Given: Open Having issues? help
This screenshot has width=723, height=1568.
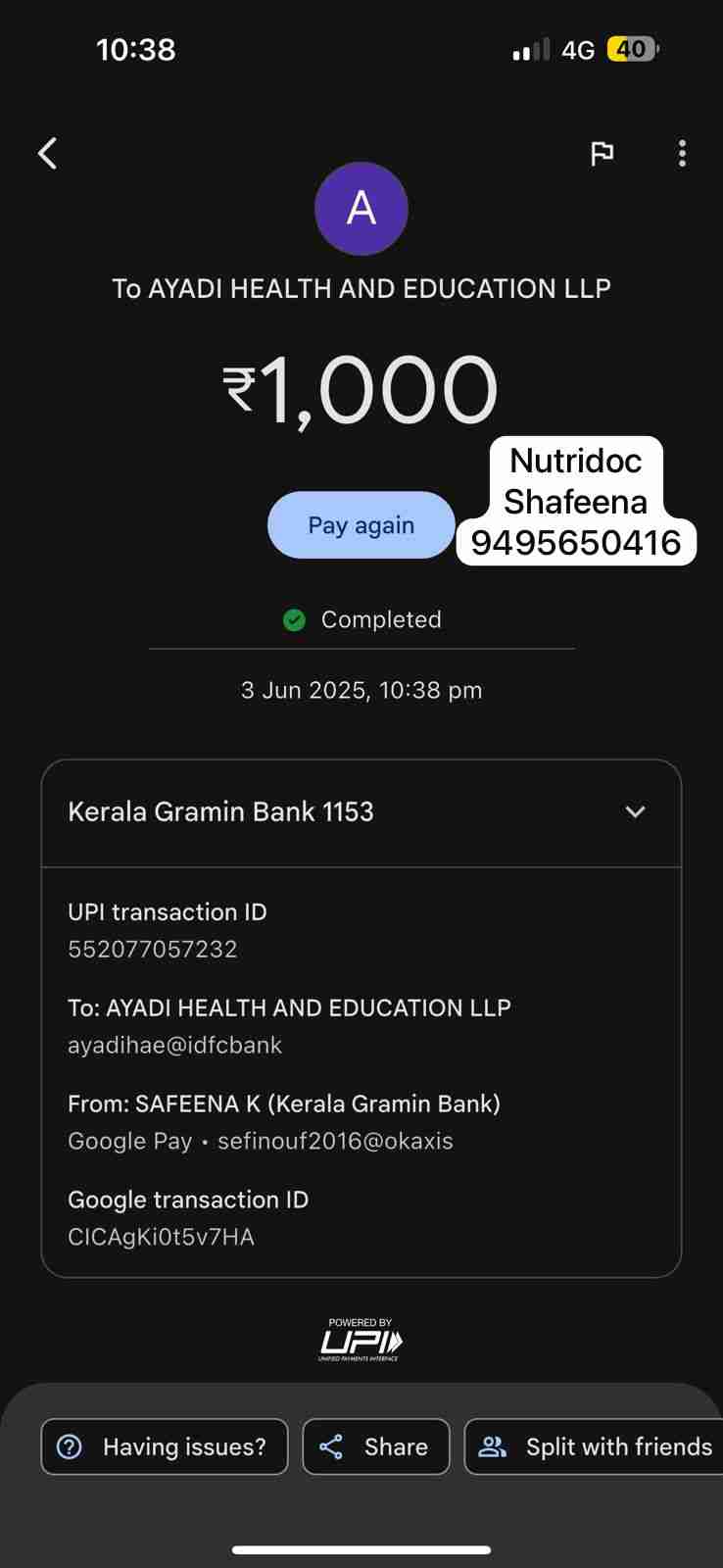Looking at the screenshot, I should click(165, 1446).
